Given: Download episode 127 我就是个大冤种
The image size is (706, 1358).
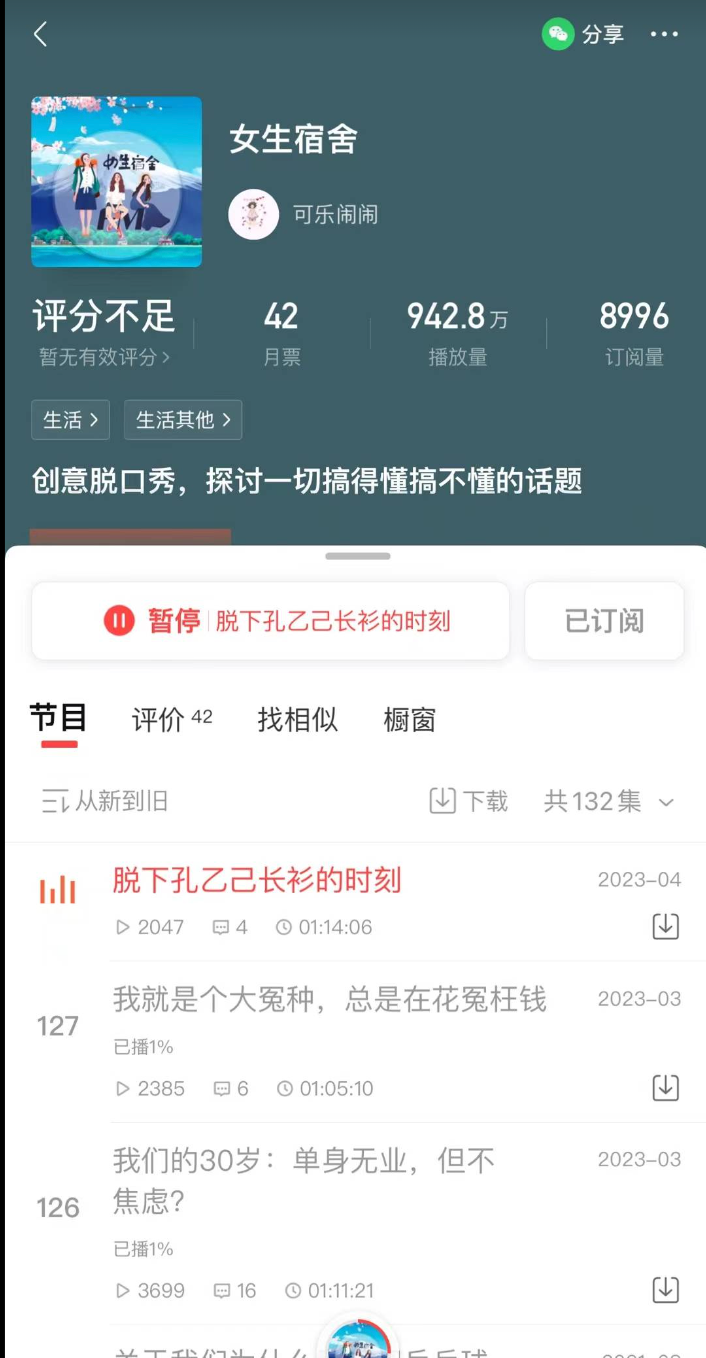Looking at the screenshot, I should click(x=665, y=1087).
